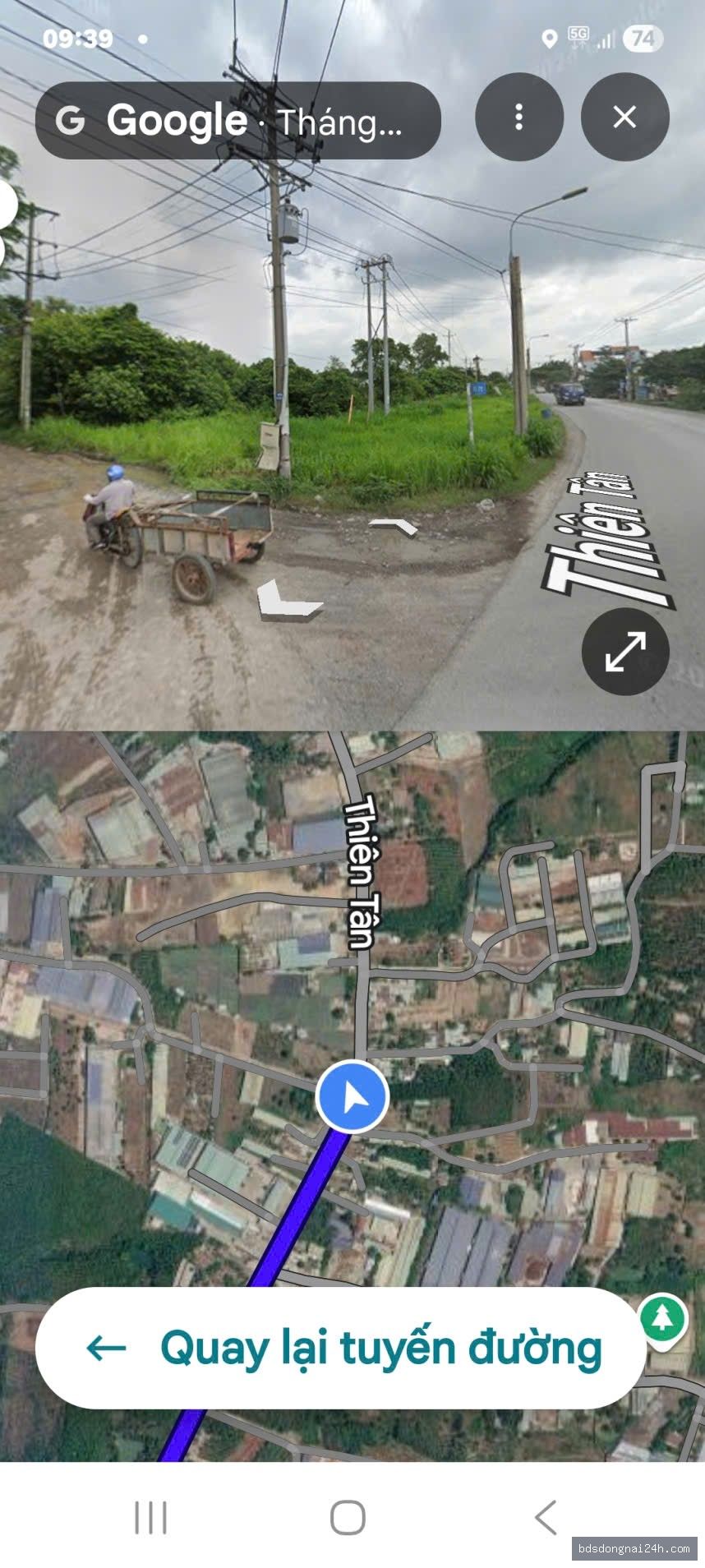This screenshot has width=705, height=1568.
Task: Tap the park marker on the map
Action: (662, 1319)
